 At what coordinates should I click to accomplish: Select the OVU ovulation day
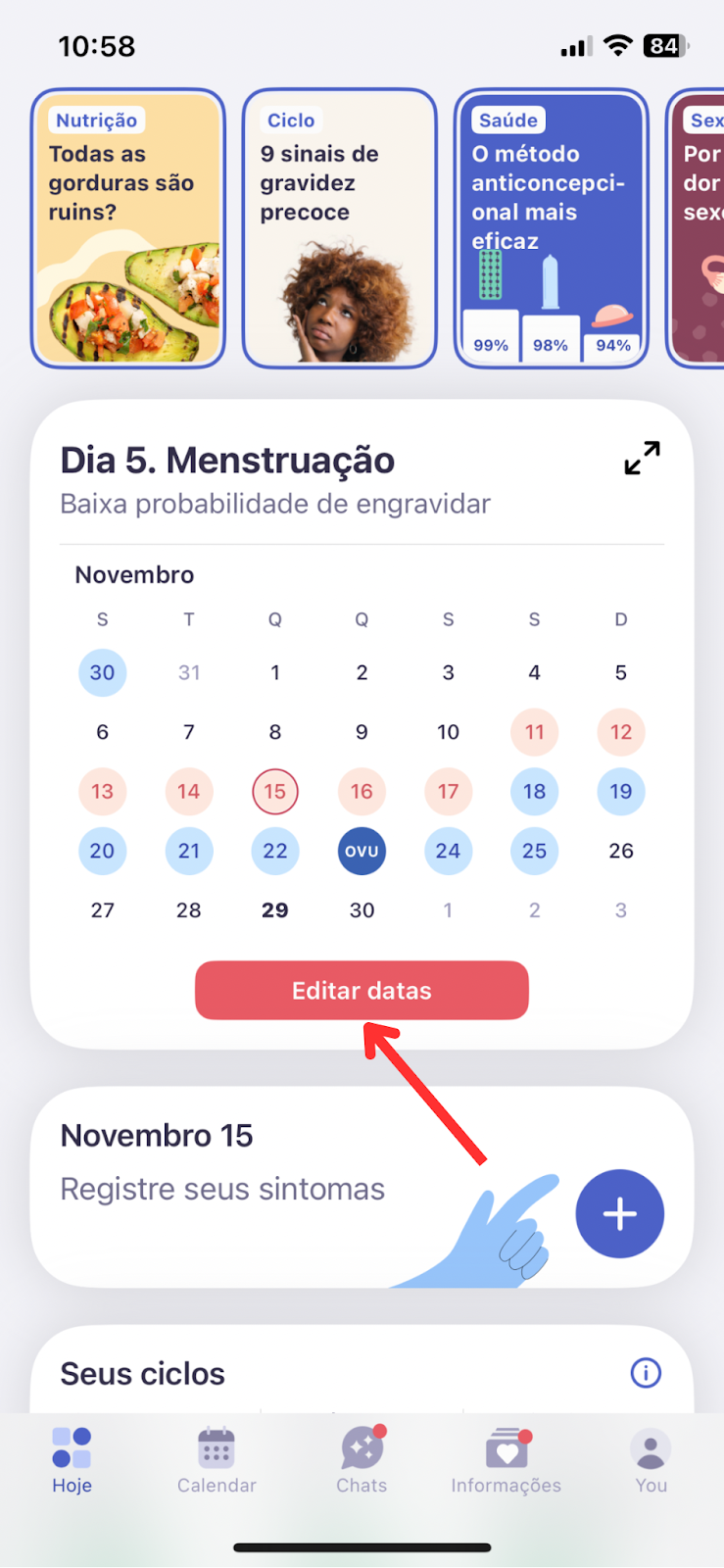[x=362, y=851]
